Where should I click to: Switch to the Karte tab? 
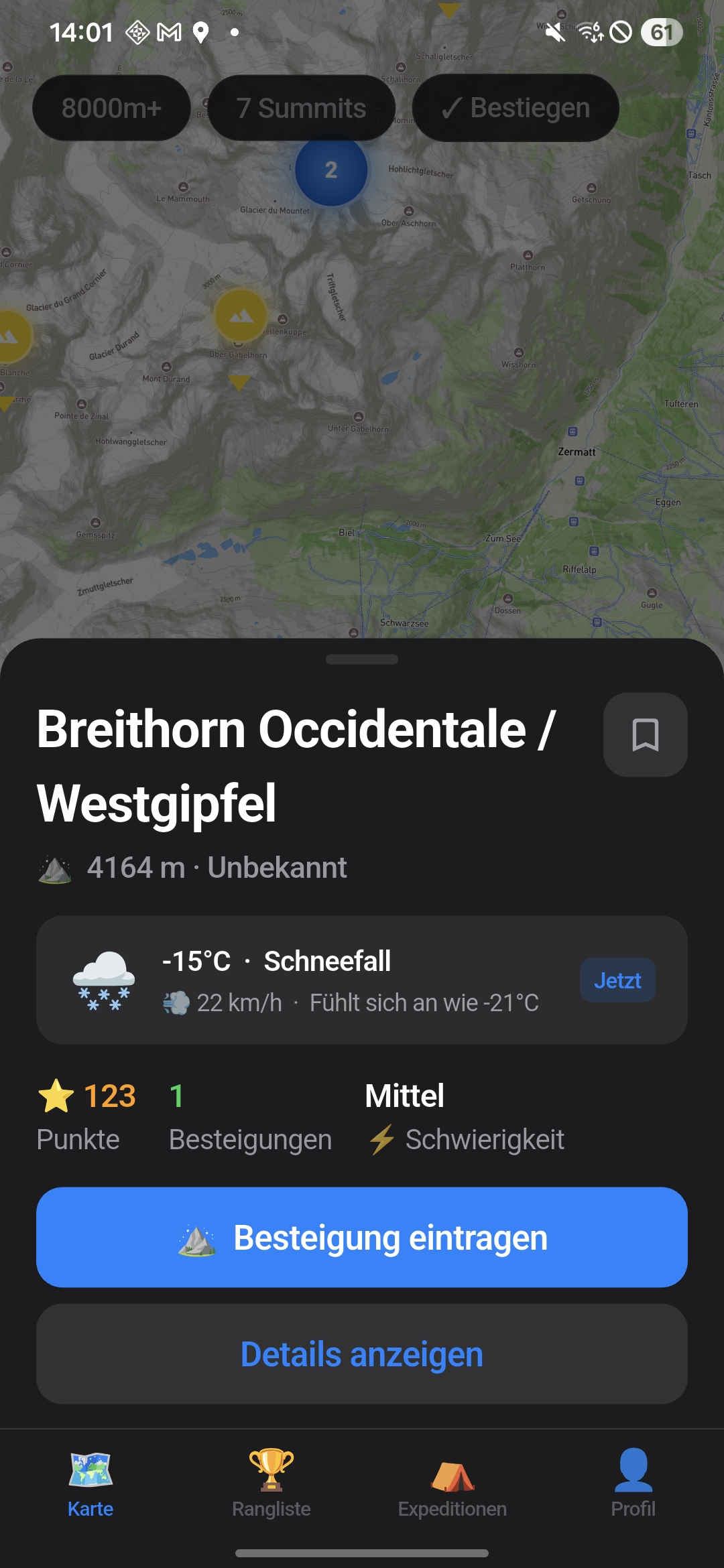pyautogui.click(x=90, y=1482)
